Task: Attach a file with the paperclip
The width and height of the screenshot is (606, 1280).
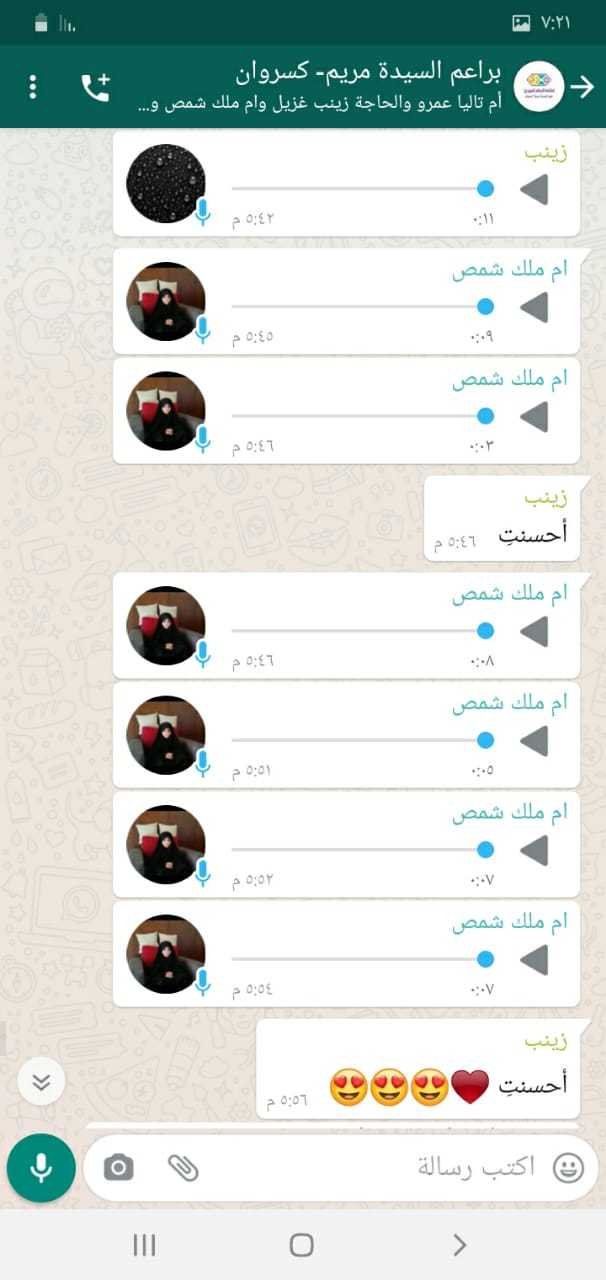Action: click(x=182, y=1167)
